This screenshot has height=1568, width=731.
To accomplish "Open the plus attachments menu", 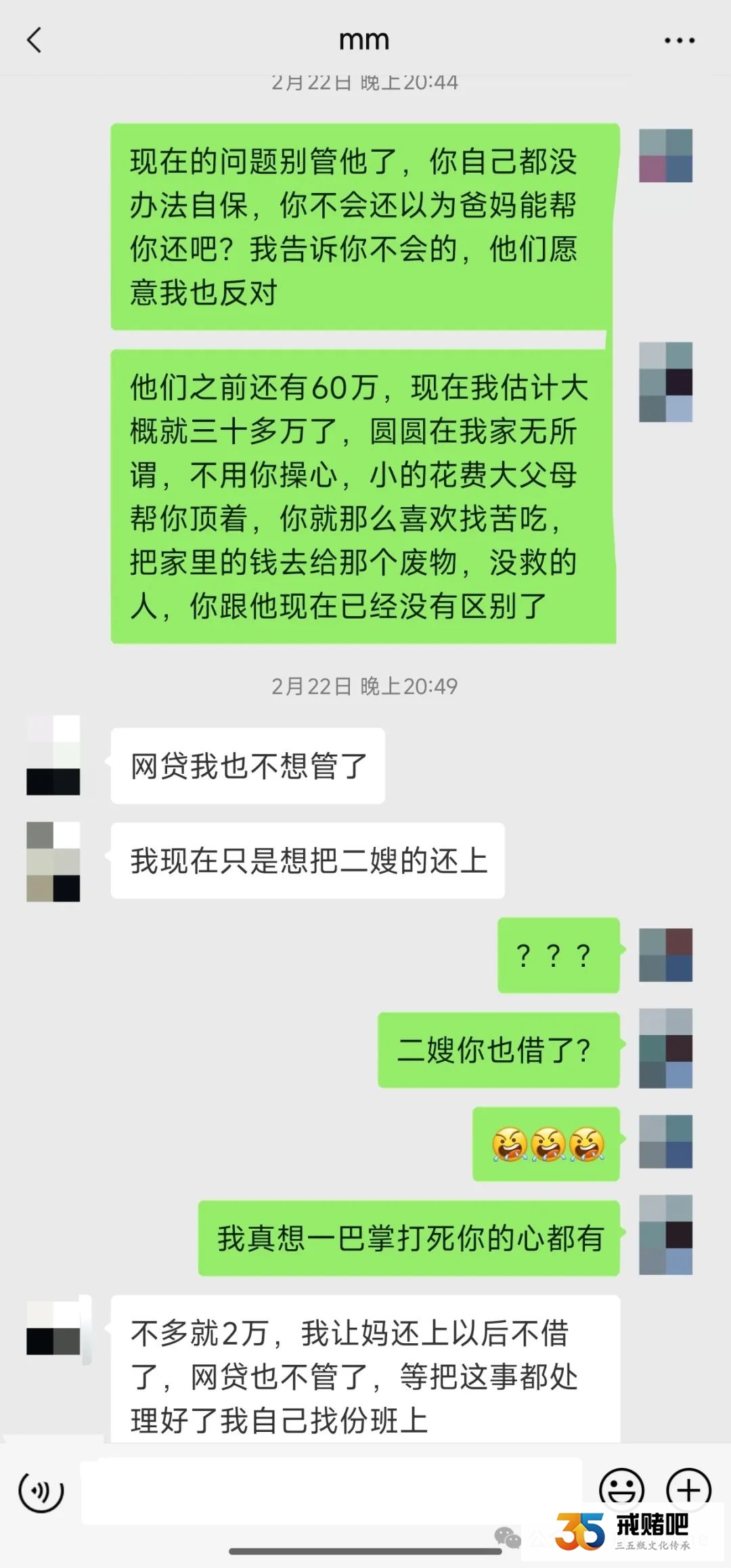I will (688, 1489).
